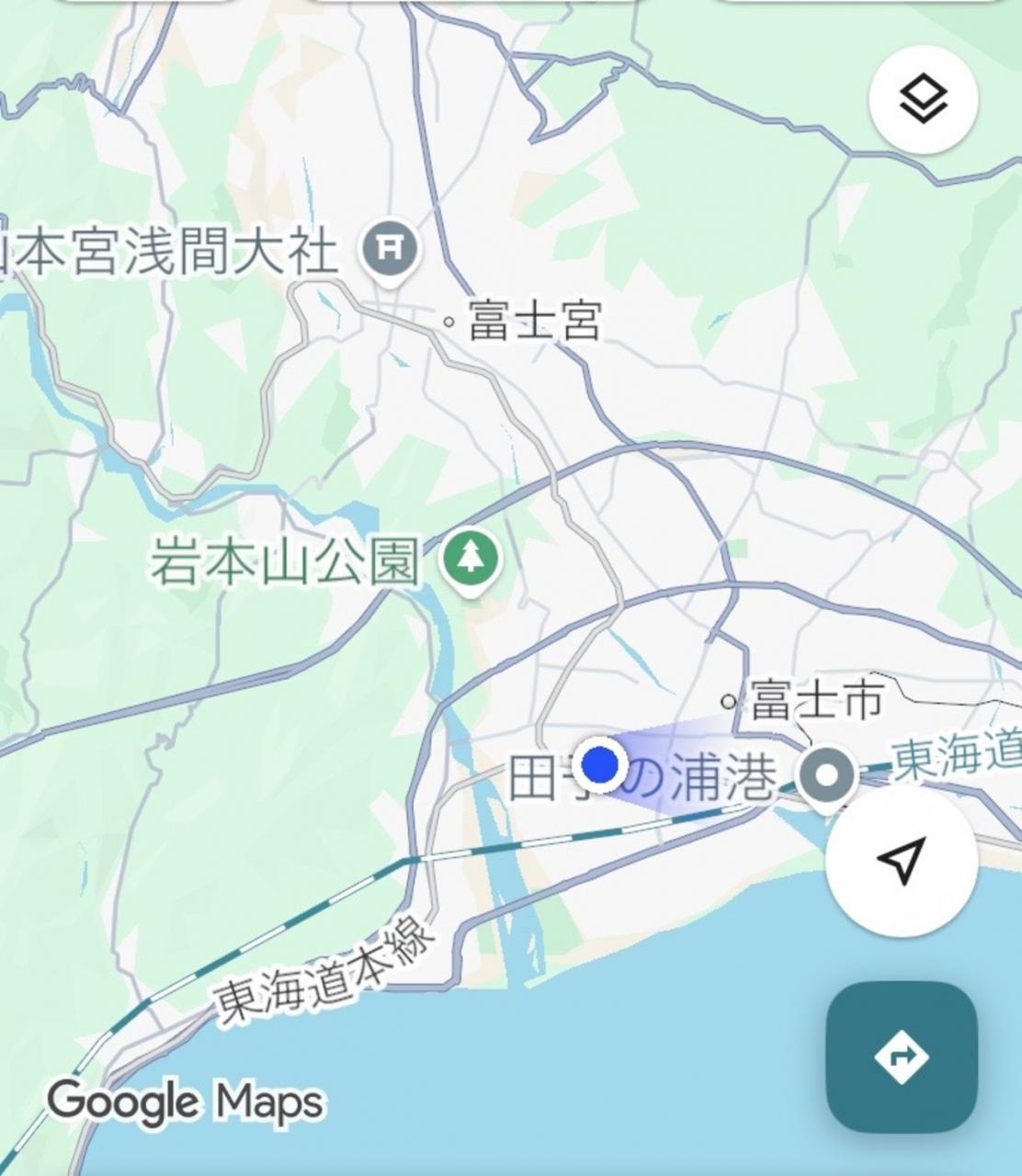Start directions with the teal arrow button
1022x1176 pixels.
[901, 1057]
